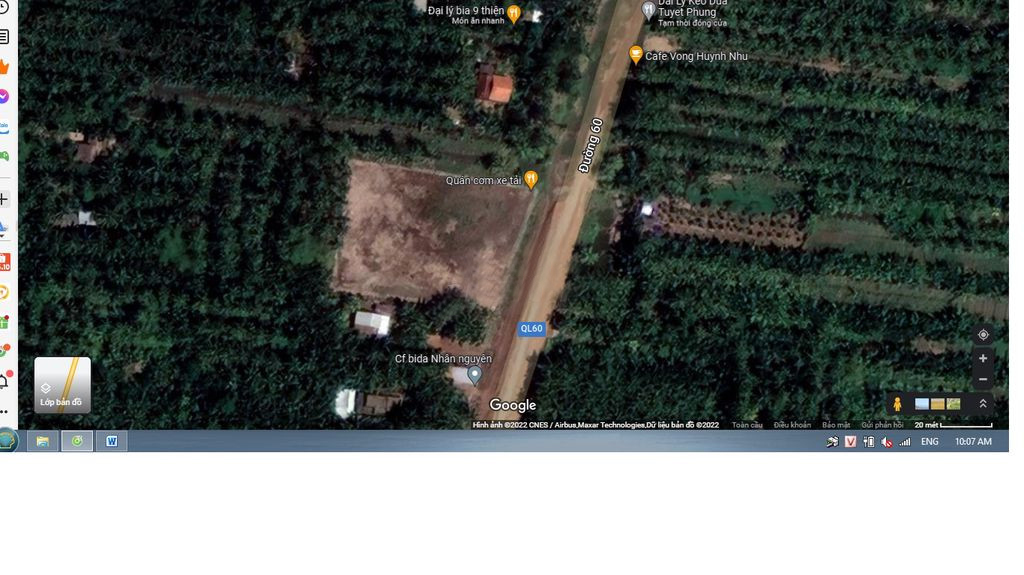Expand the imagery strip chevron

pyautogui.click(x=983, y=404)
